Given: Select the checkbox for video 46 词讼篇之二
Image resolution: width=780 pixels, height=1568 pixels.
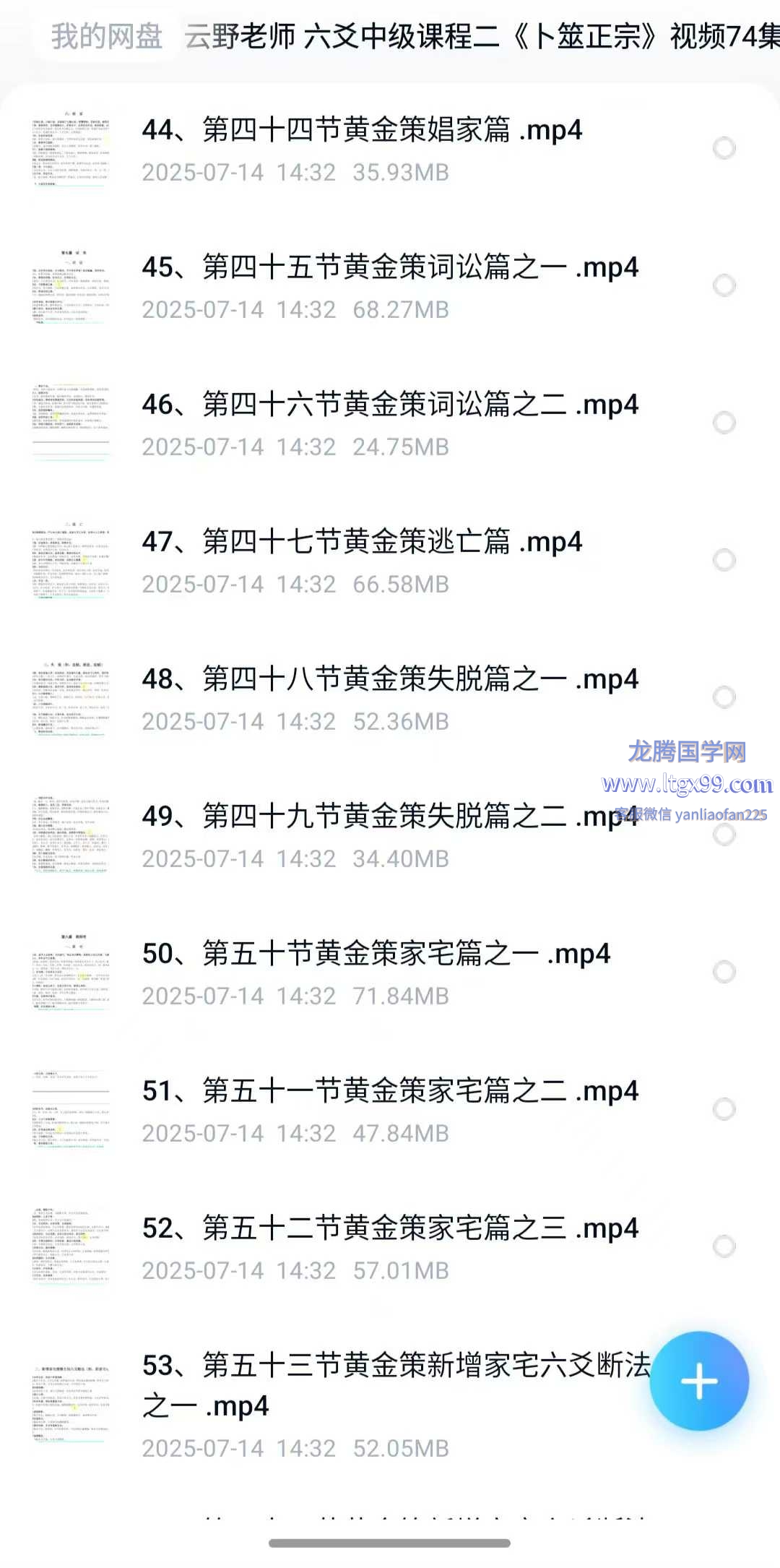Looking at the screenshot, I should (x=724, y=423).
